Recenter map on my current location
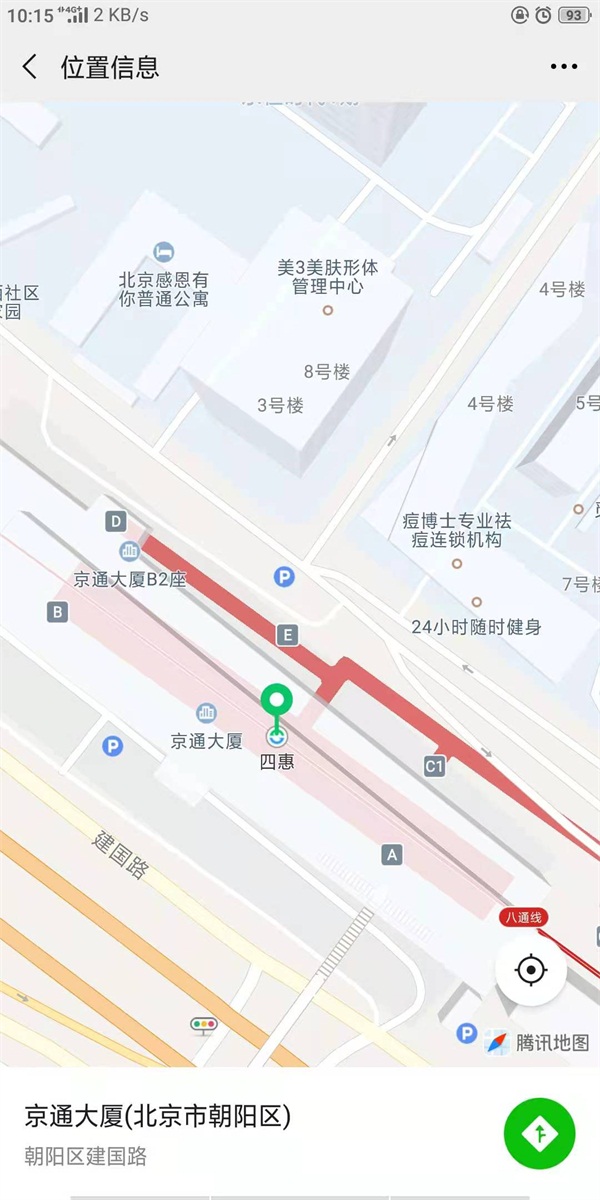 [x=531, y=970]
